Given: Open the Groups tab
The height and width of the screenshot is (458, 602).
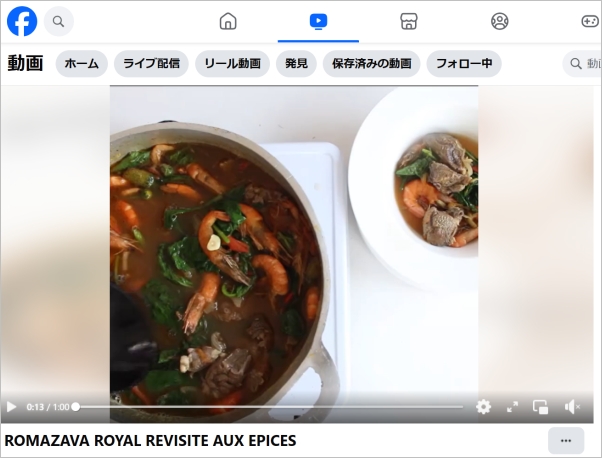Looking at the screenshot, I should click(x=499, y=21).
